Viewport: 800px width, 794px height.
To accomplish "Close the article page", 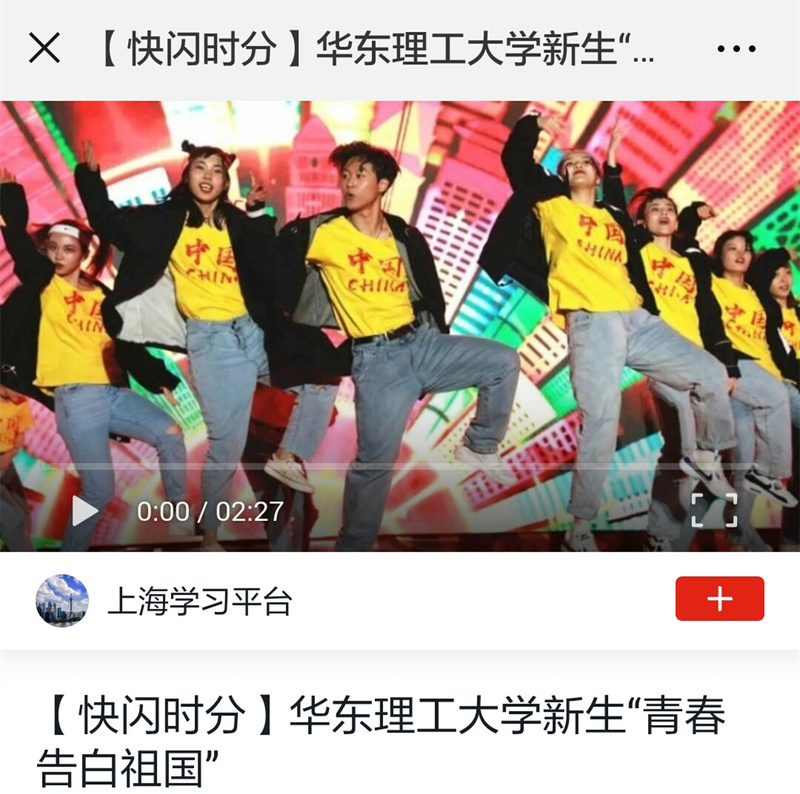I will point(44,48).
